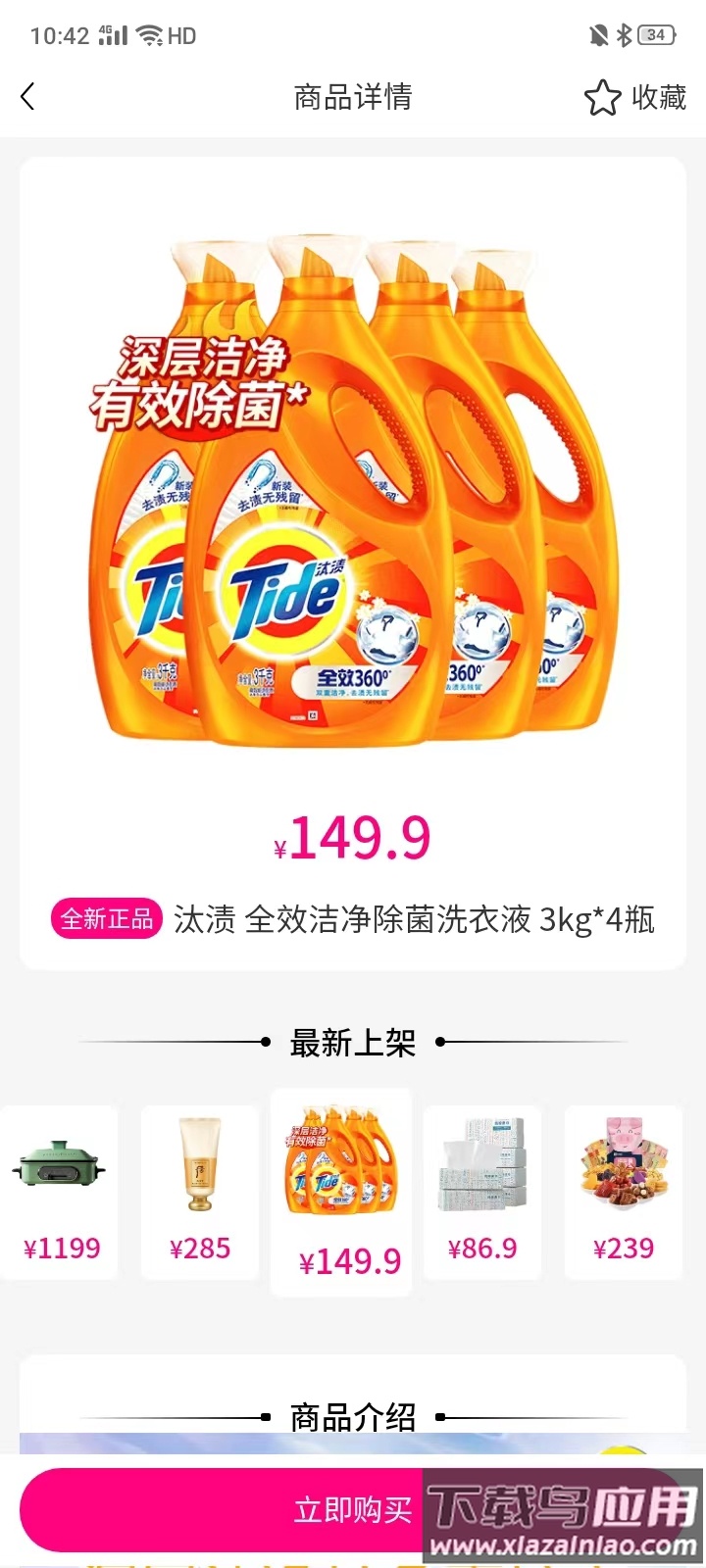Screen dimensions: 706x1568
Task: Open the ¥285 cosmetic tube product thumbnail
Action: click(x=199, y=1166)
